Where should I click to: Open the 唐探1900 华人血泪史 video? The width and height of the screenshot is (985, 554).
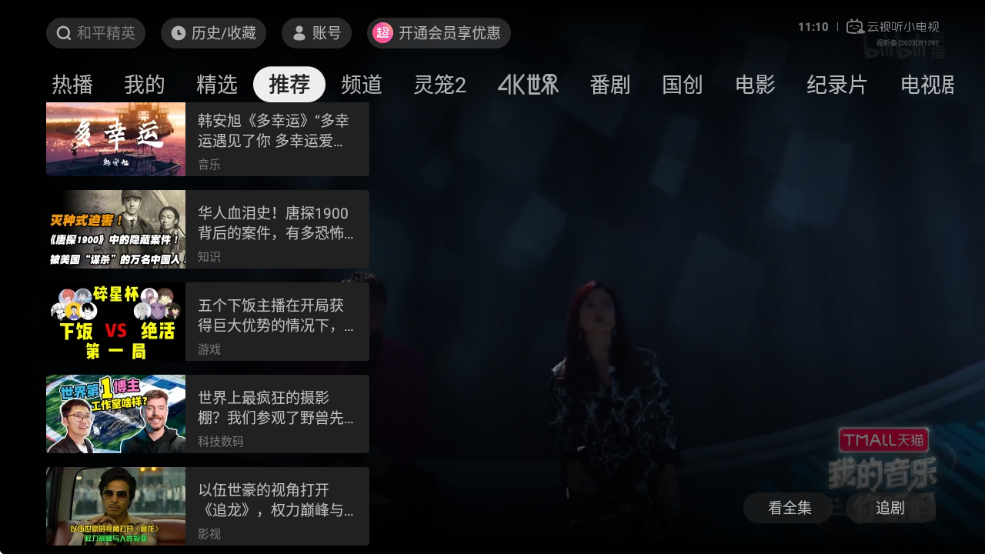207,229
